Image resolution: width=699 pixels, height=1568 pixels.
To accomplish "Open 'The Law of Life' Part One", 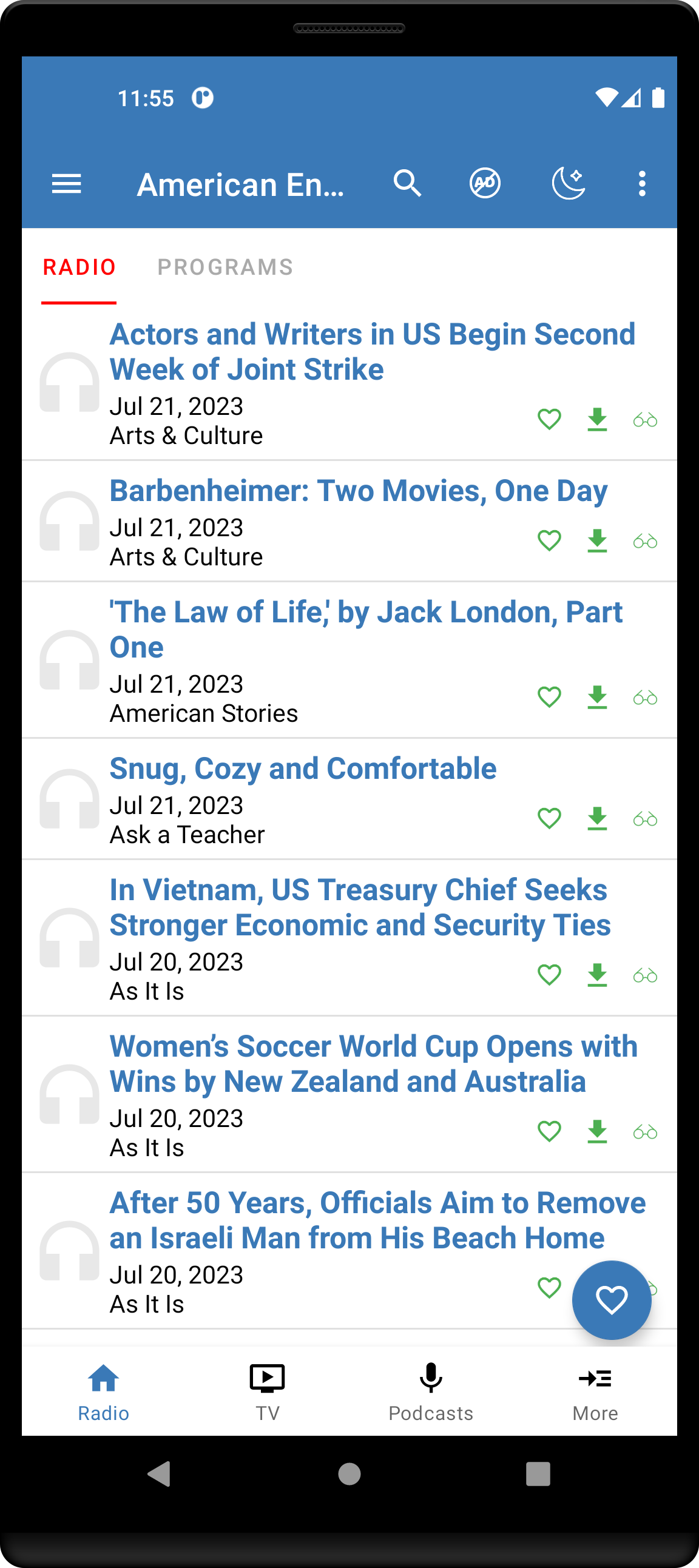I will coord(365,630).
